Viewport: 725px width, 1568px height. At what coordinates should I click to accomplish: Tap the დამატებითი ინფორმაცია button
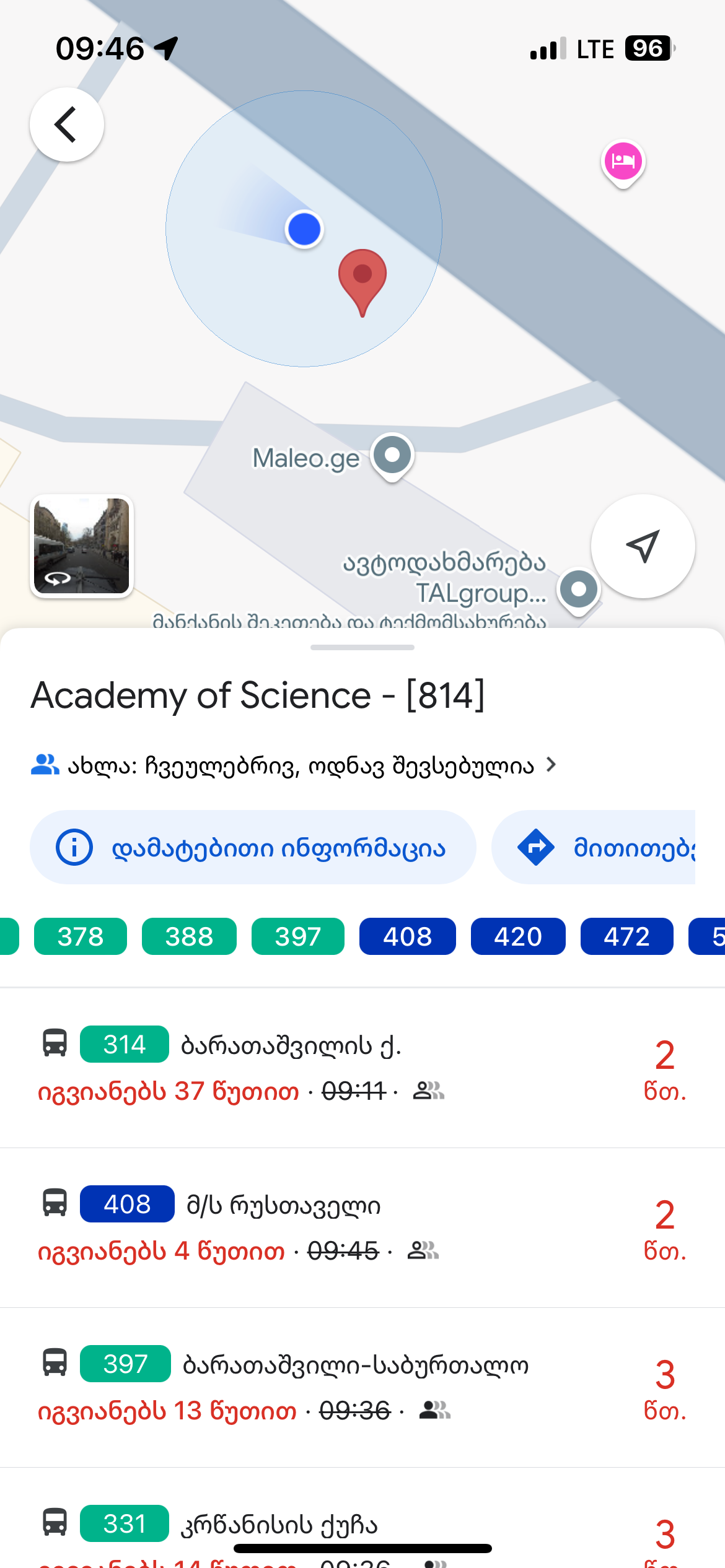253,847
